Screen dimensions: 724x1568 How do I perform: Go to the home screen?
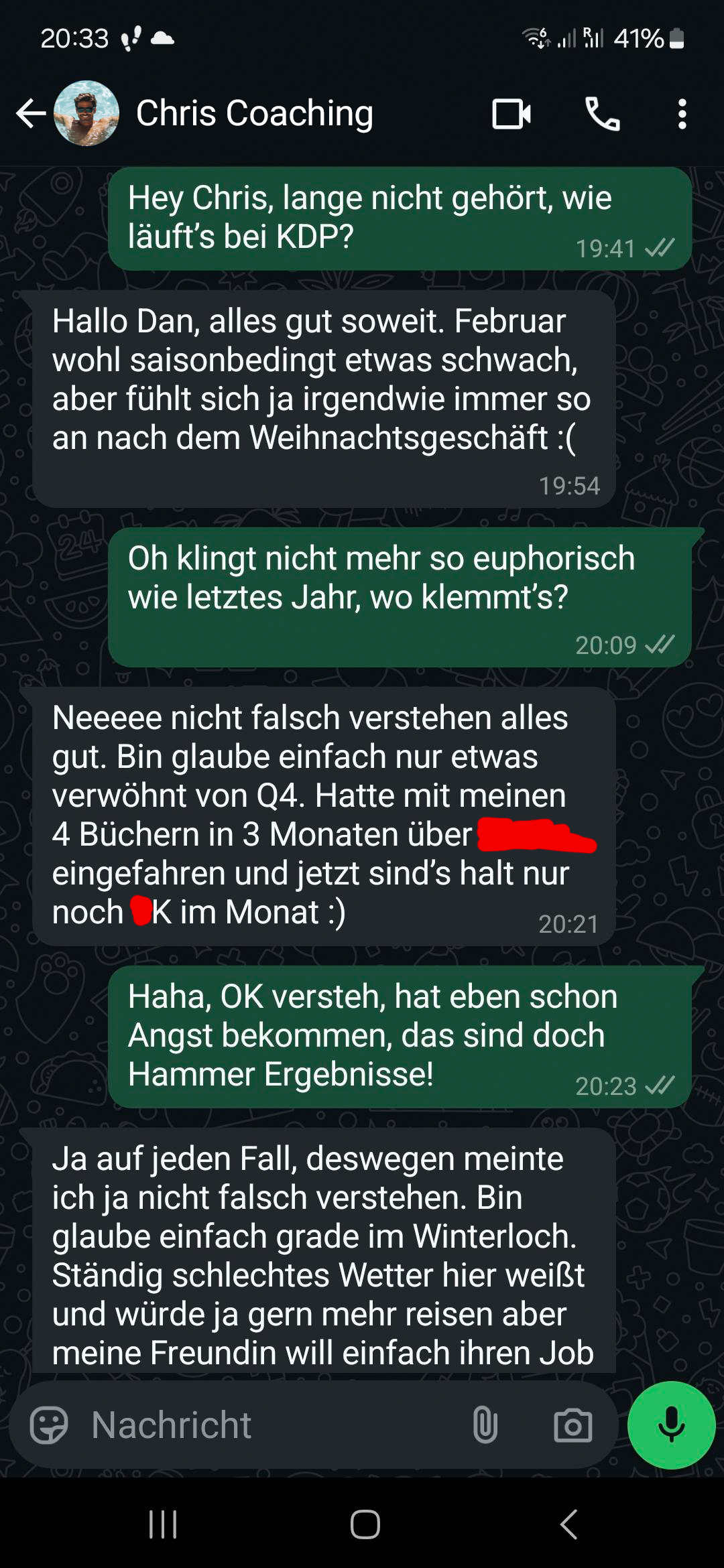[x=365, y=1524]
